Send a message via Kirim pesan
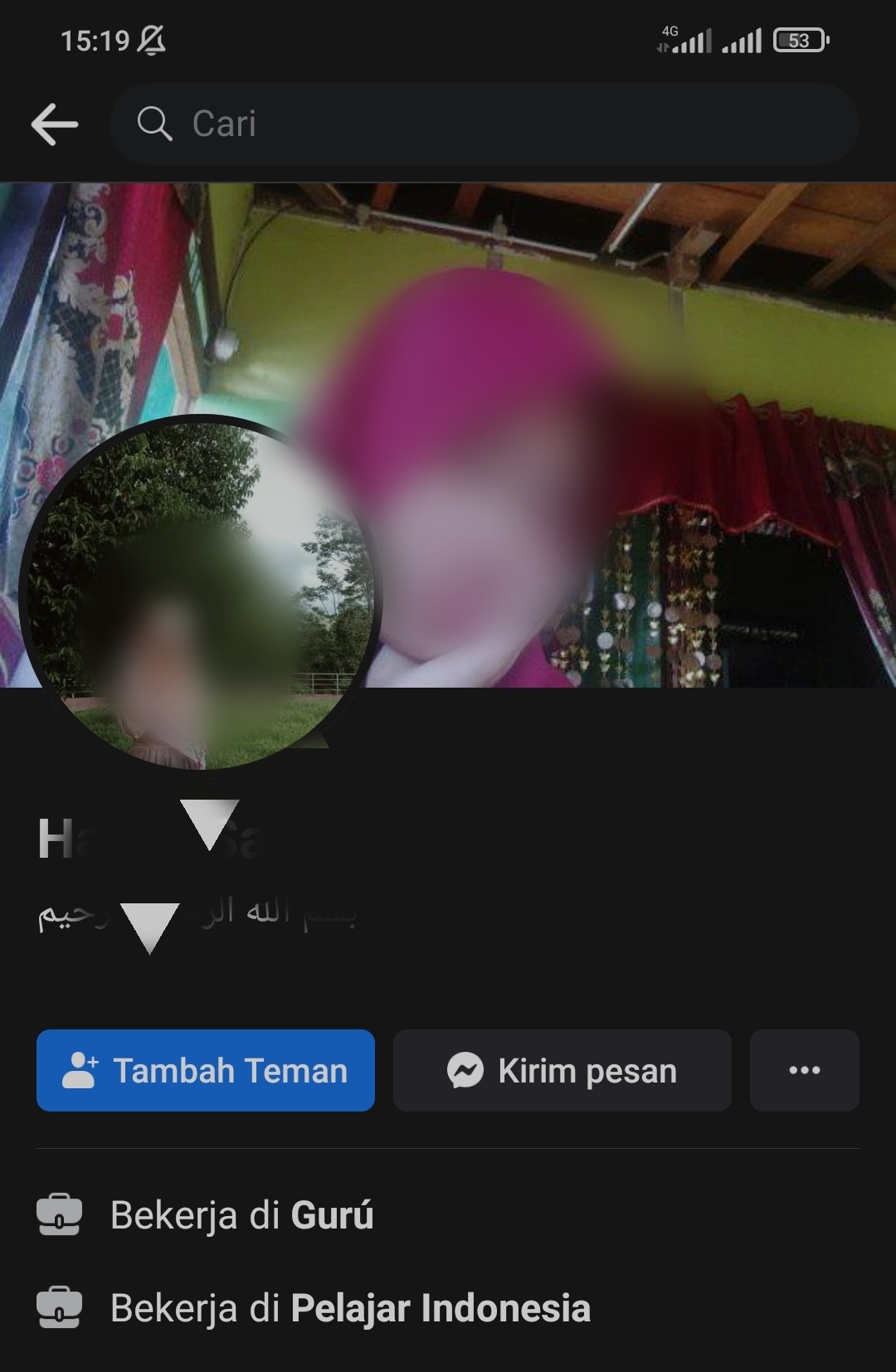 [562, 1070]
